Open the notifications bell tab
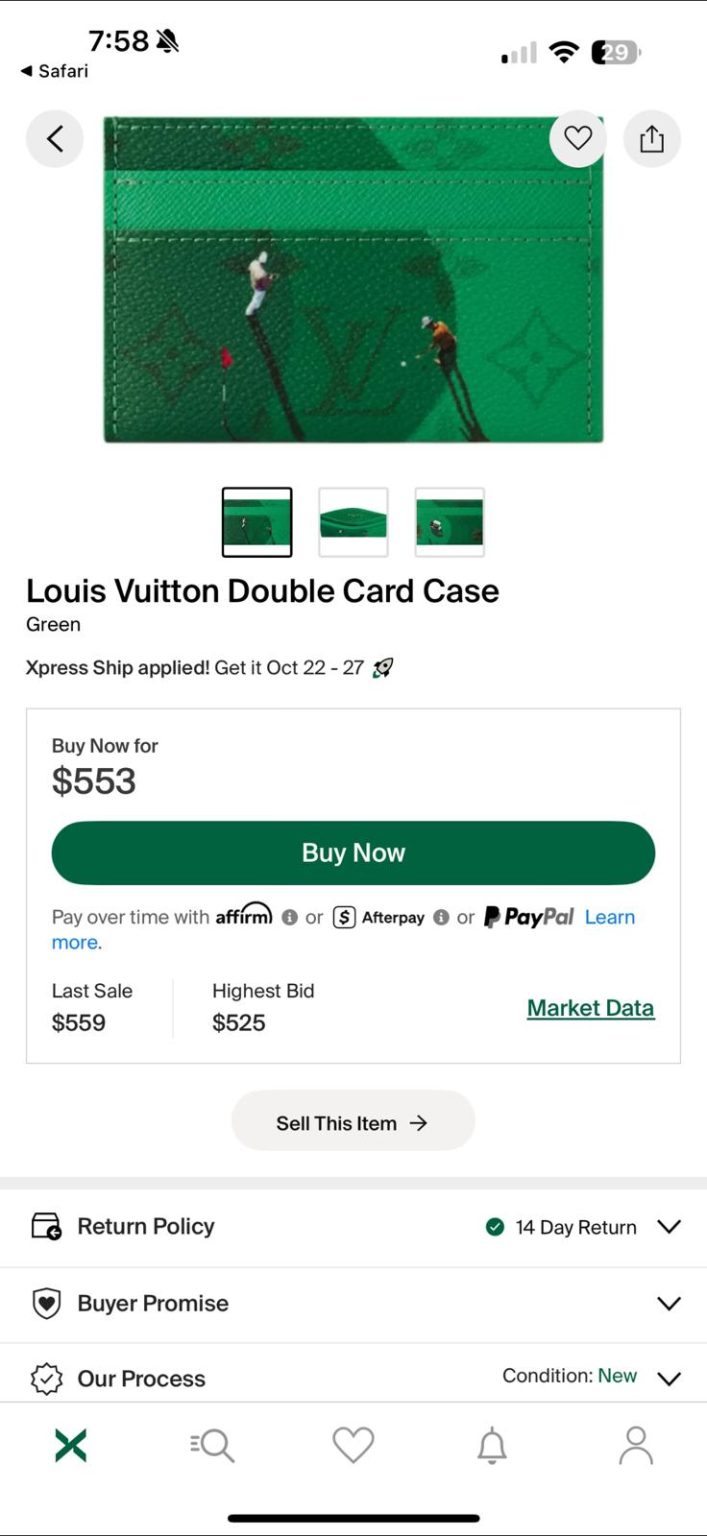This screenshot has width=707, height=1536. point(492,1446)
